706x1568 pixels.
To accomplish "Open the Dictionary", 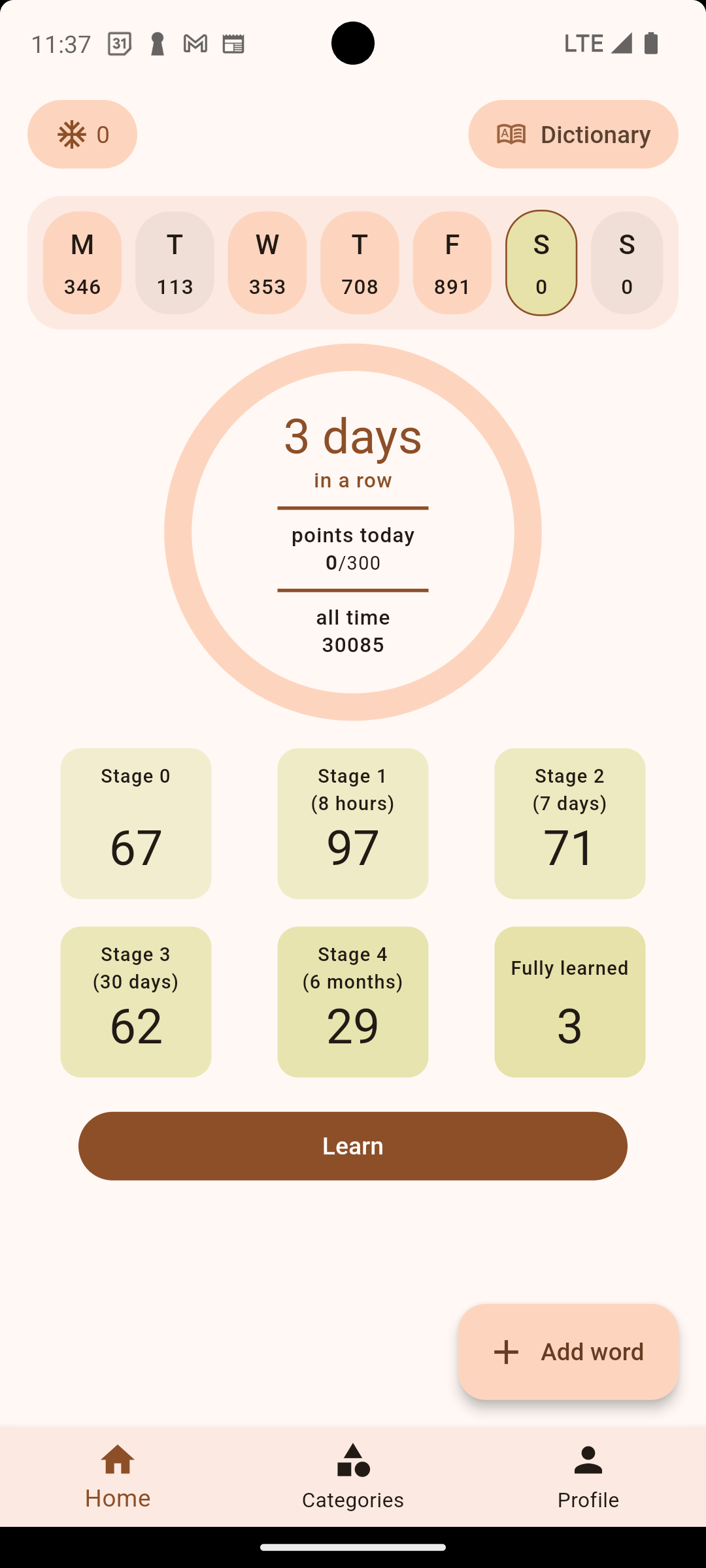I will pyautogui.click(x=573, y=134).
